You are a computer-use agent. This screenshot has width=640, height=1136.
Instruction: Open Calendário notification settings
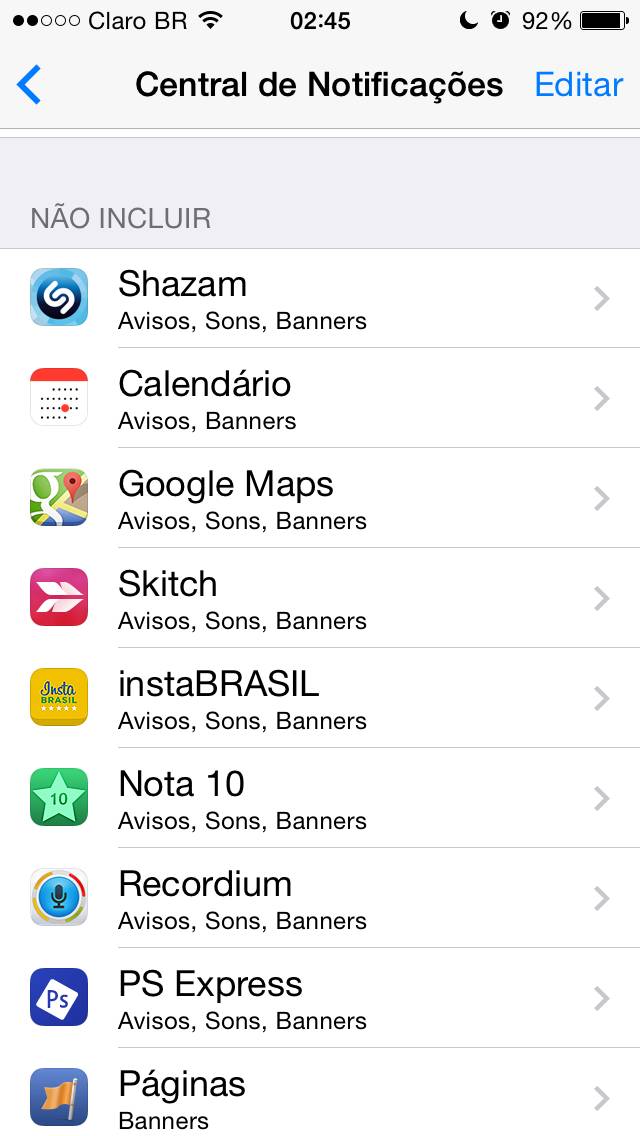pos(320,398)
